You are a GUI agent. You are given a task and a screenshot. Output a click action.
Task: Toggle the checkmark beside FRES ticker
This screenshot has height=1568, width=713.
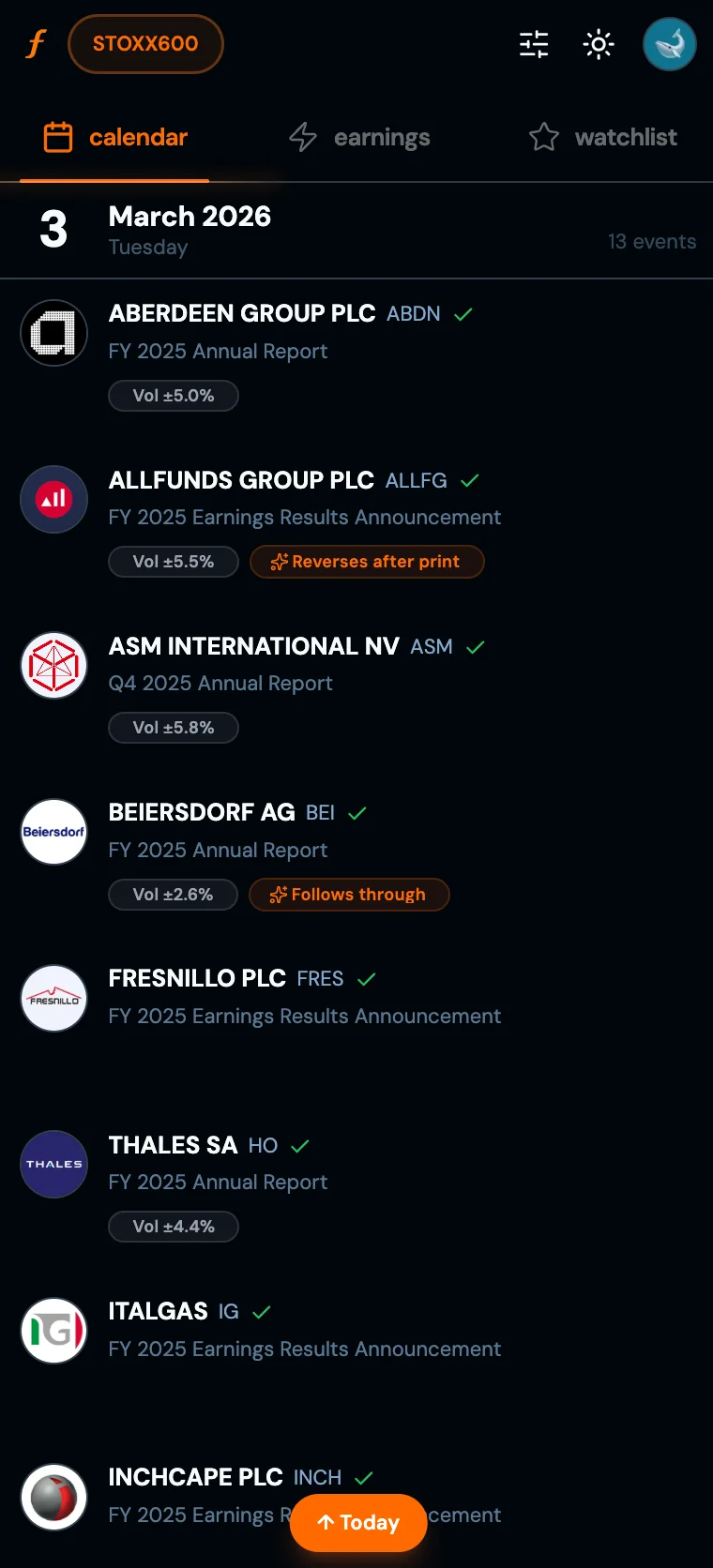point(368,978)
